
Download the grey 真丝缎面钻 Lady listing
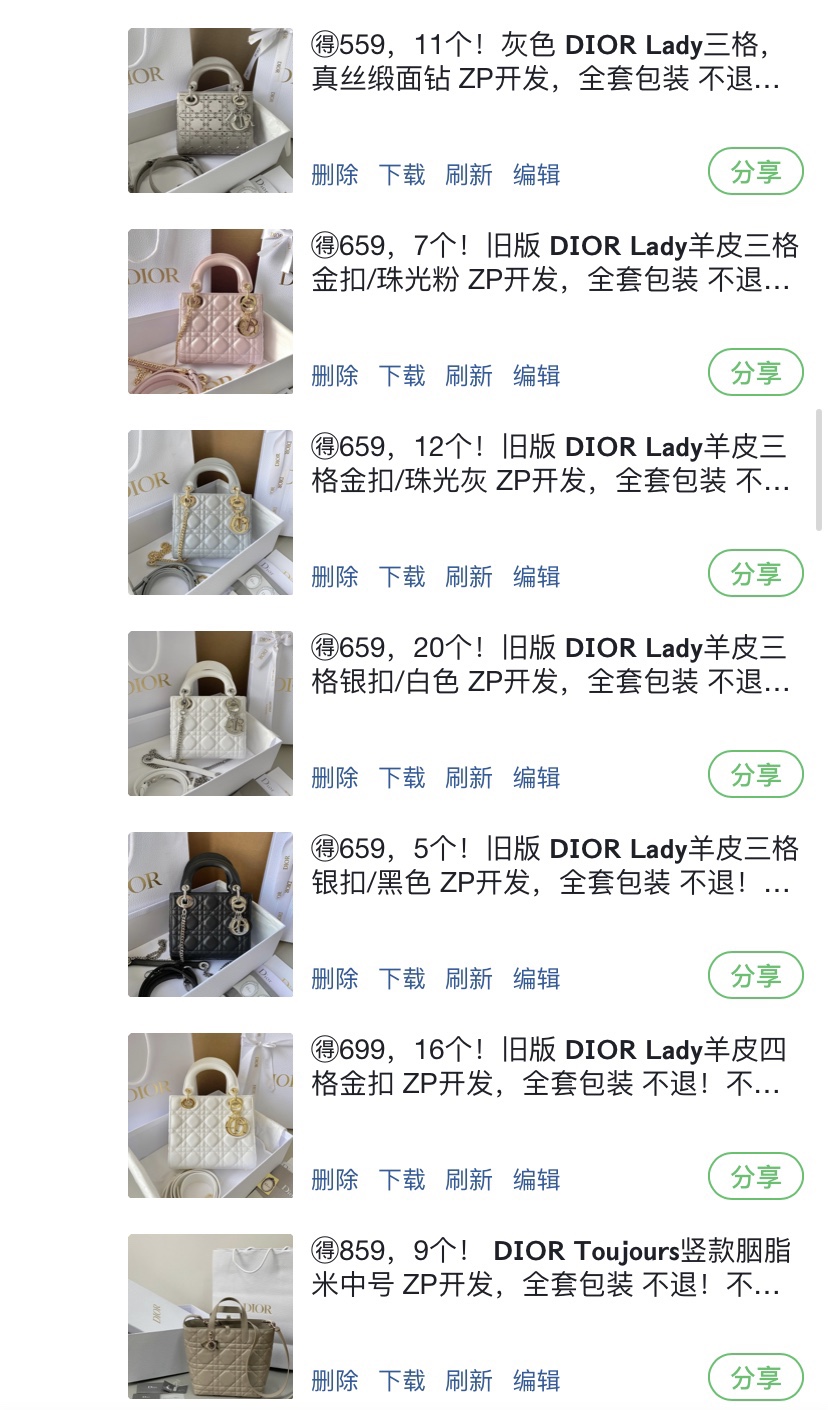pyautogui.click(x=402, y=175)
